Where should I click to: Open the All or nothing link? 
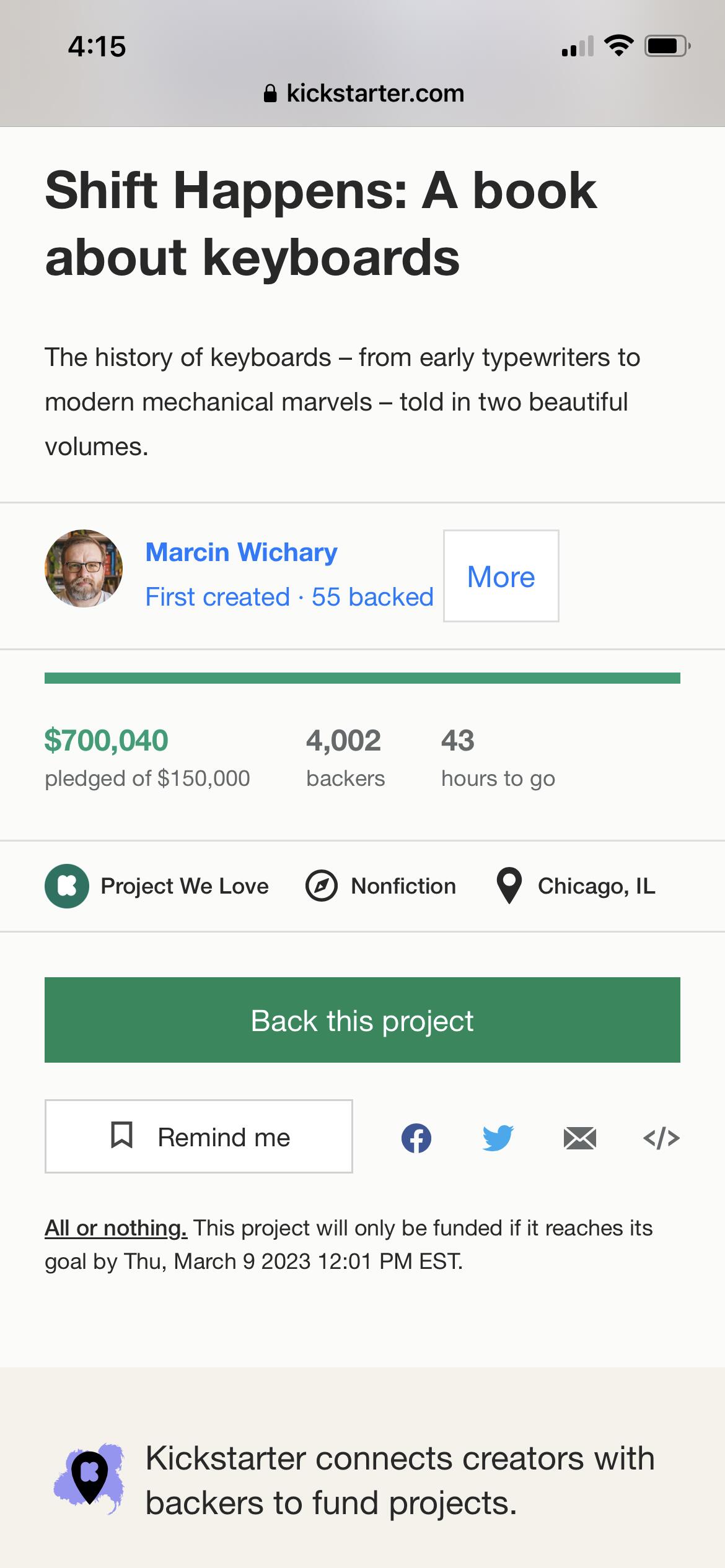tap(116, 1228)
